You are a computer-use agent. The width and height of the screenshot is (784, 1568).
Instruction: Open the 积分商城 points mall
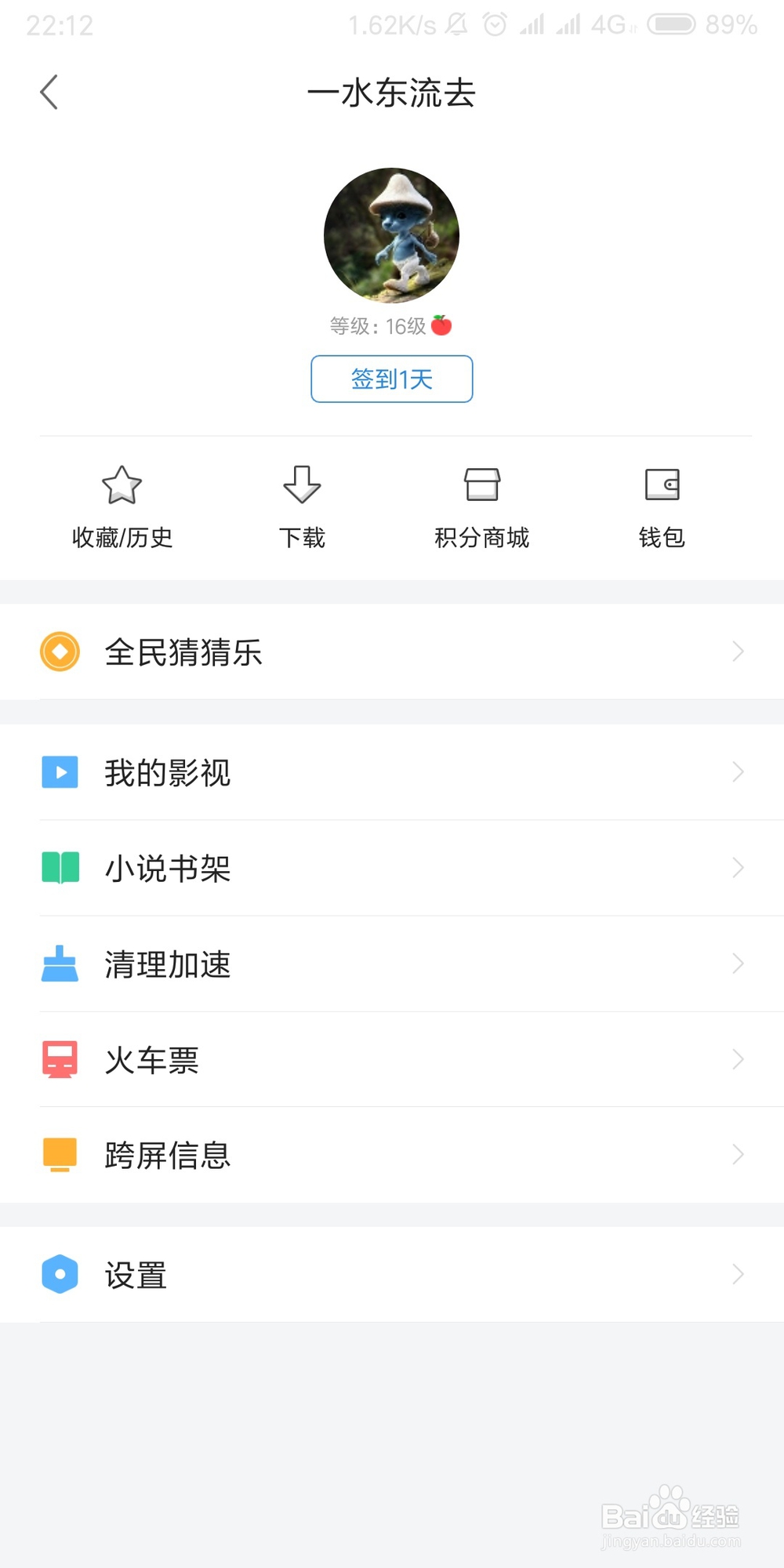481,507
